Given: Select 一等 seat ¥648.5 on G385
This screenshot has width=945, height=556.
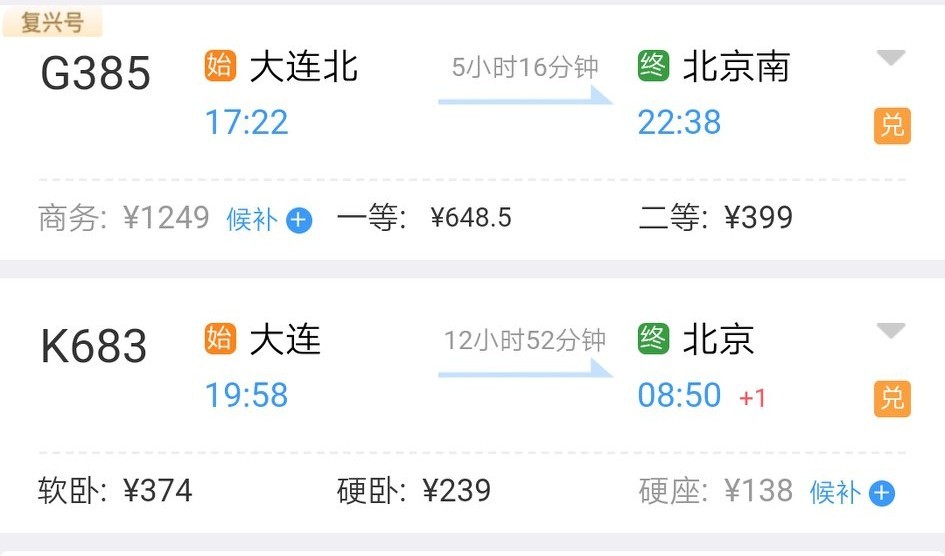Looking at the screenshot, I should click(x=424, y=218).
